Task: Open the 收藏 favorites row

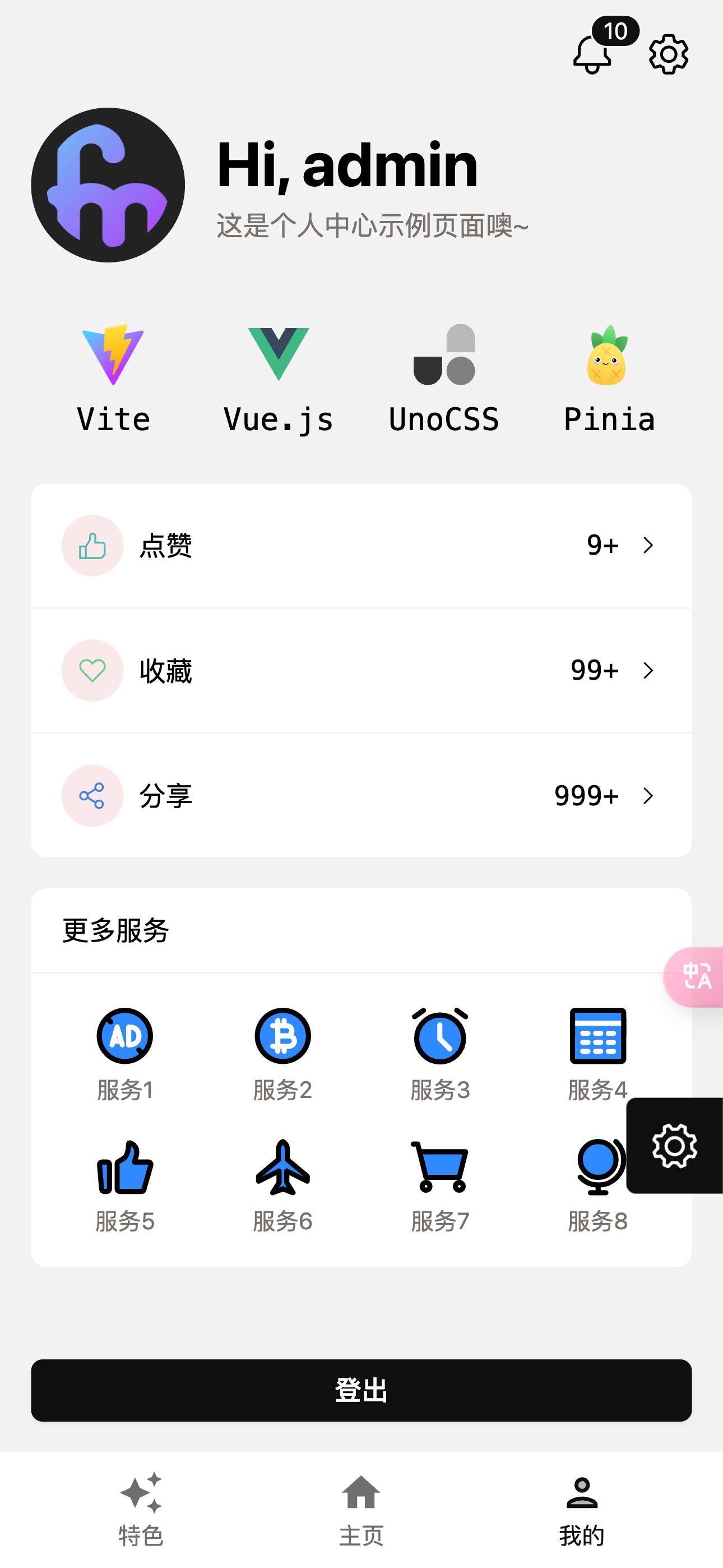Action: pyautogui.click(x=361, y=671)
